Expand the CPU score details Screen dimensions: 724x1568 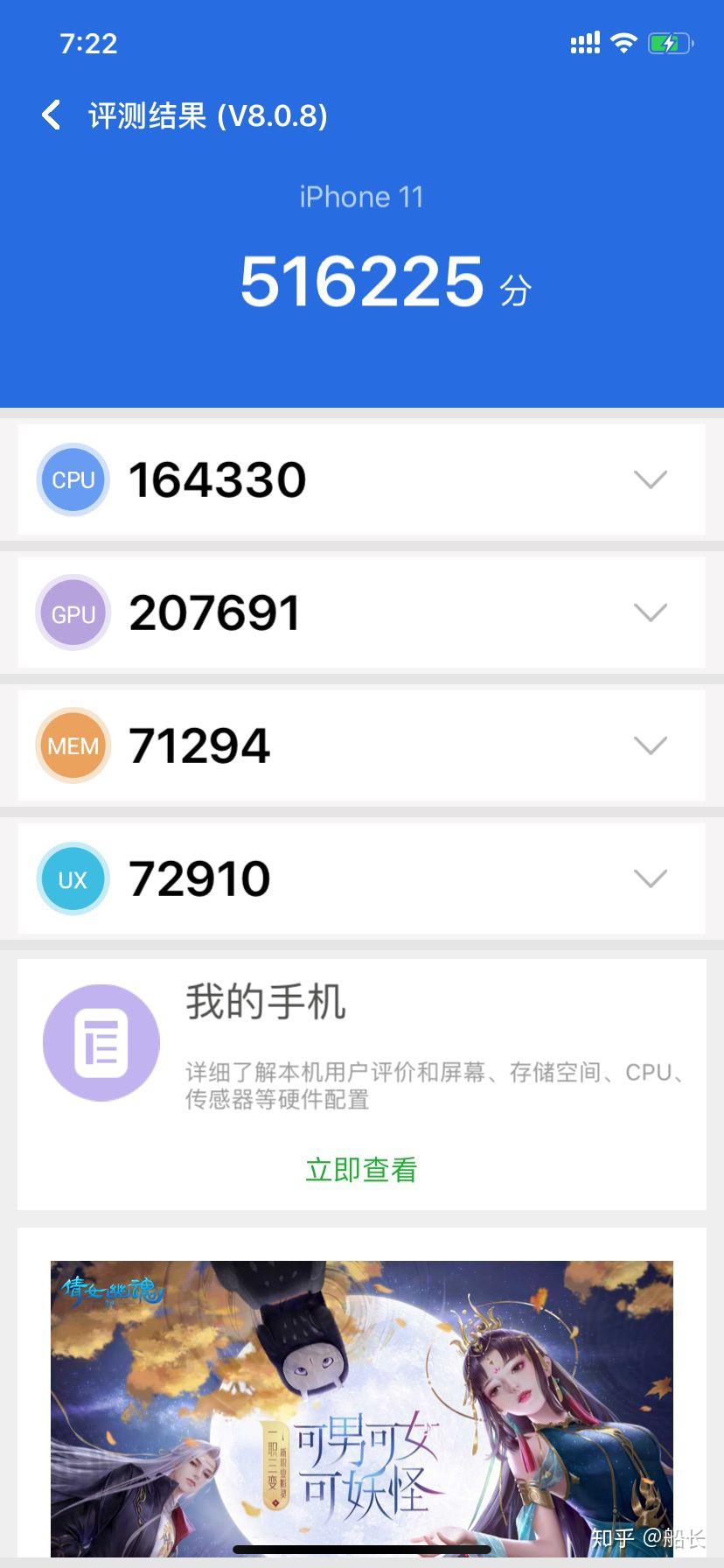tap(650, 479)
